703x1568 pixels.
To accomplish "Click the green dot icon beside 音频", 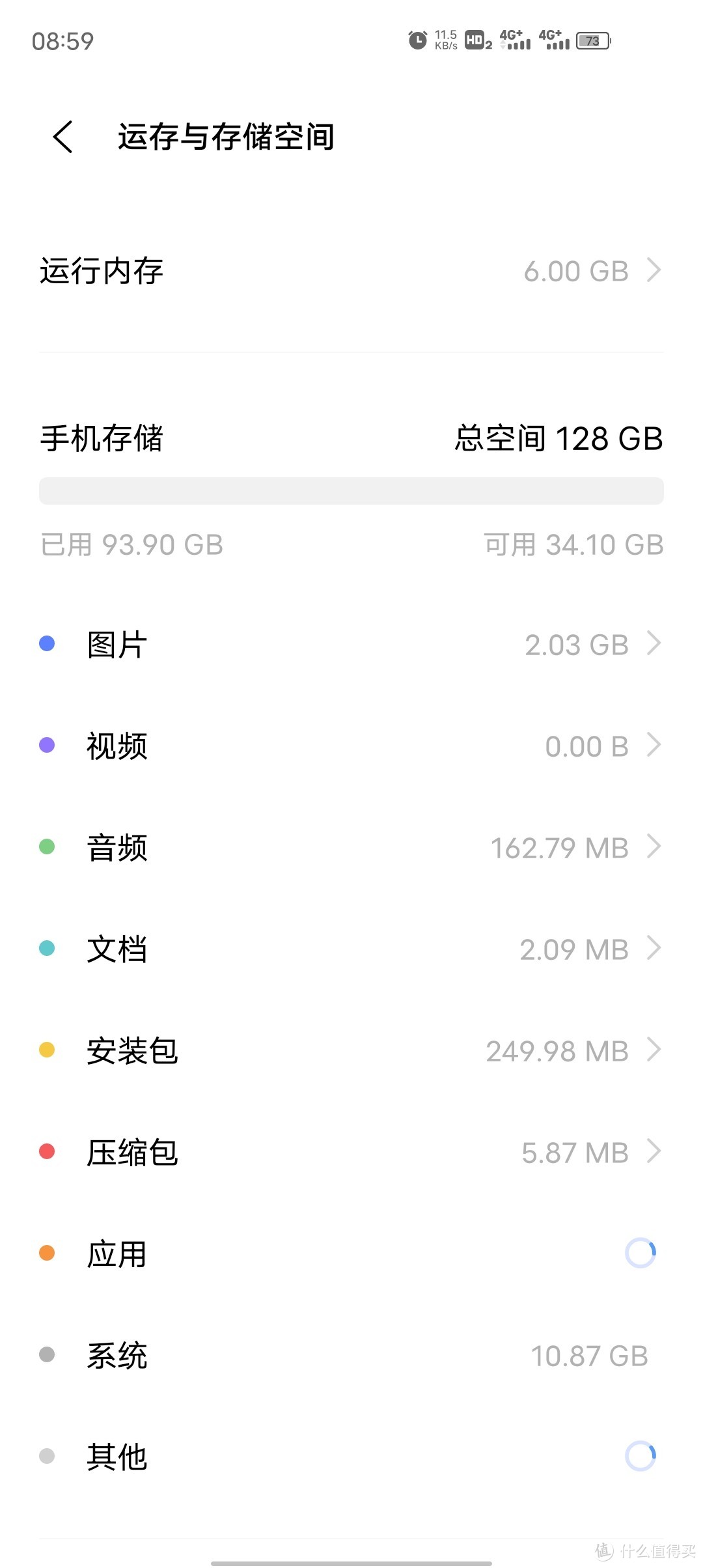I will click(46, 847).
